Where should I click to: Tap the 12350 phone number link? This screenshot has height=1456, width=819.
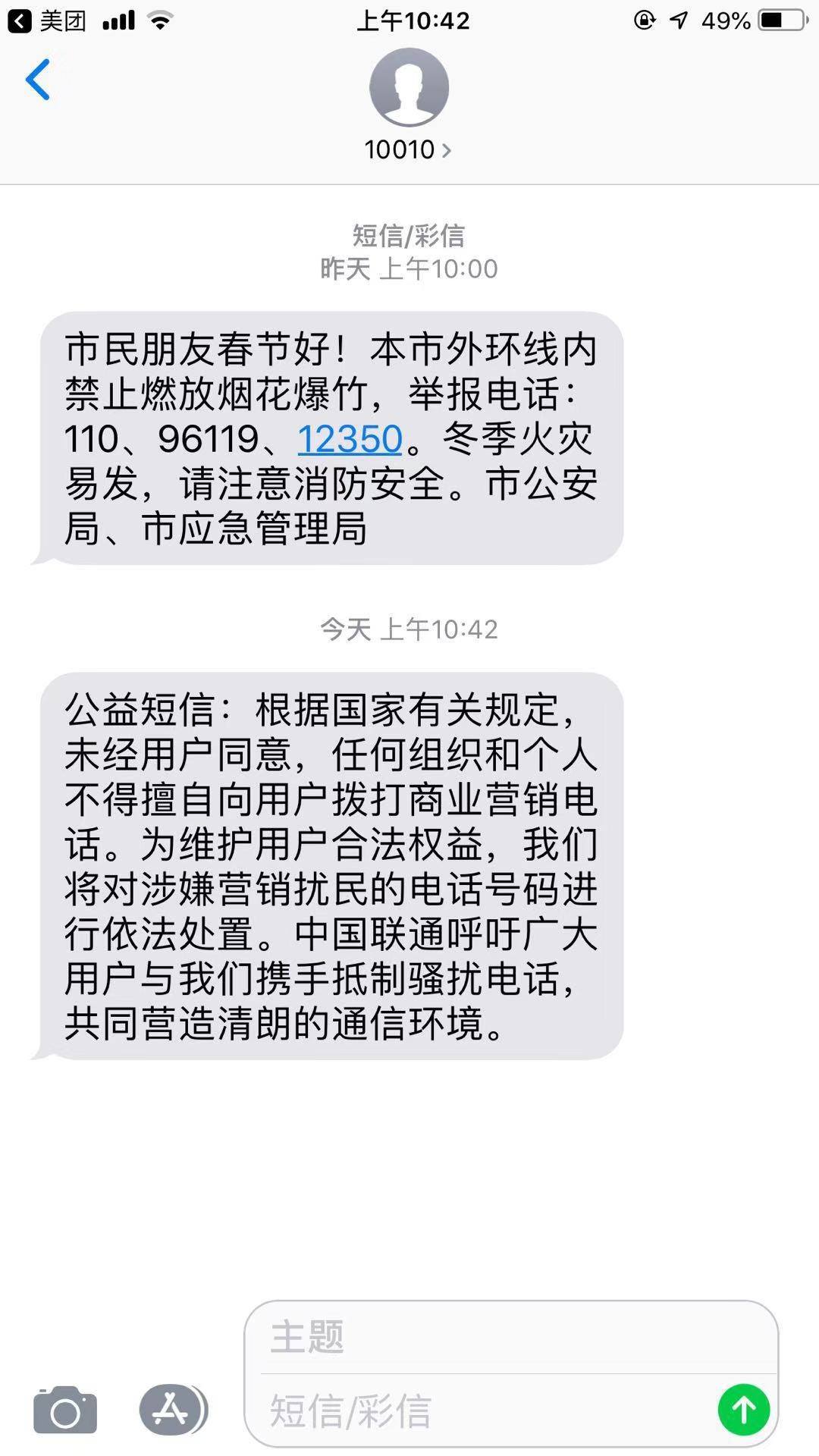coord(350,438)
